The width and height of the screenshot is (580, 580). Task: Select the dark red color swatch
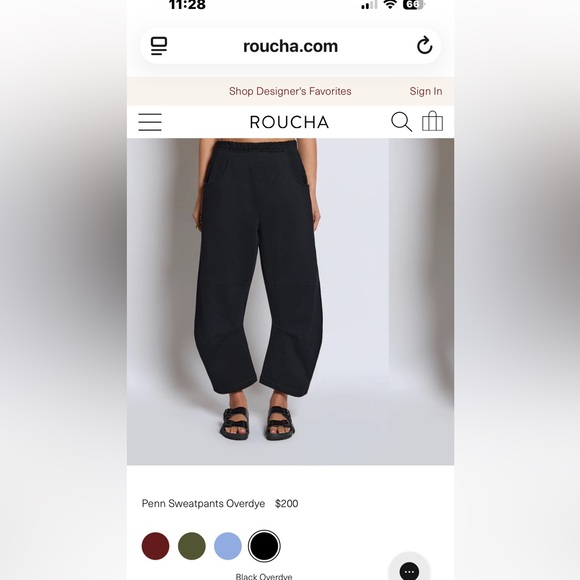point(155,546)
